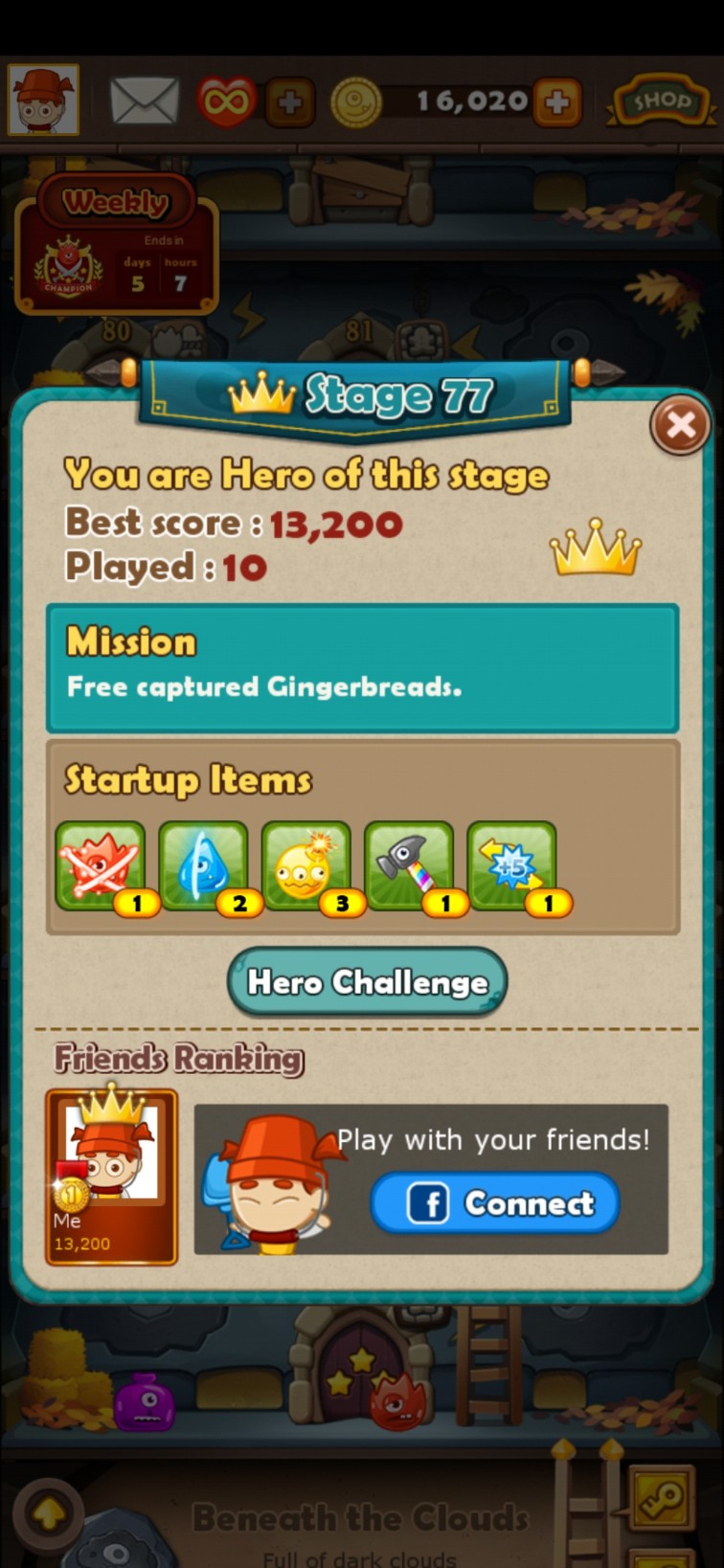Add more coins with the plus button
Image resolution: width=724 pixels, height=1568 pixels.
click(556, 102)
